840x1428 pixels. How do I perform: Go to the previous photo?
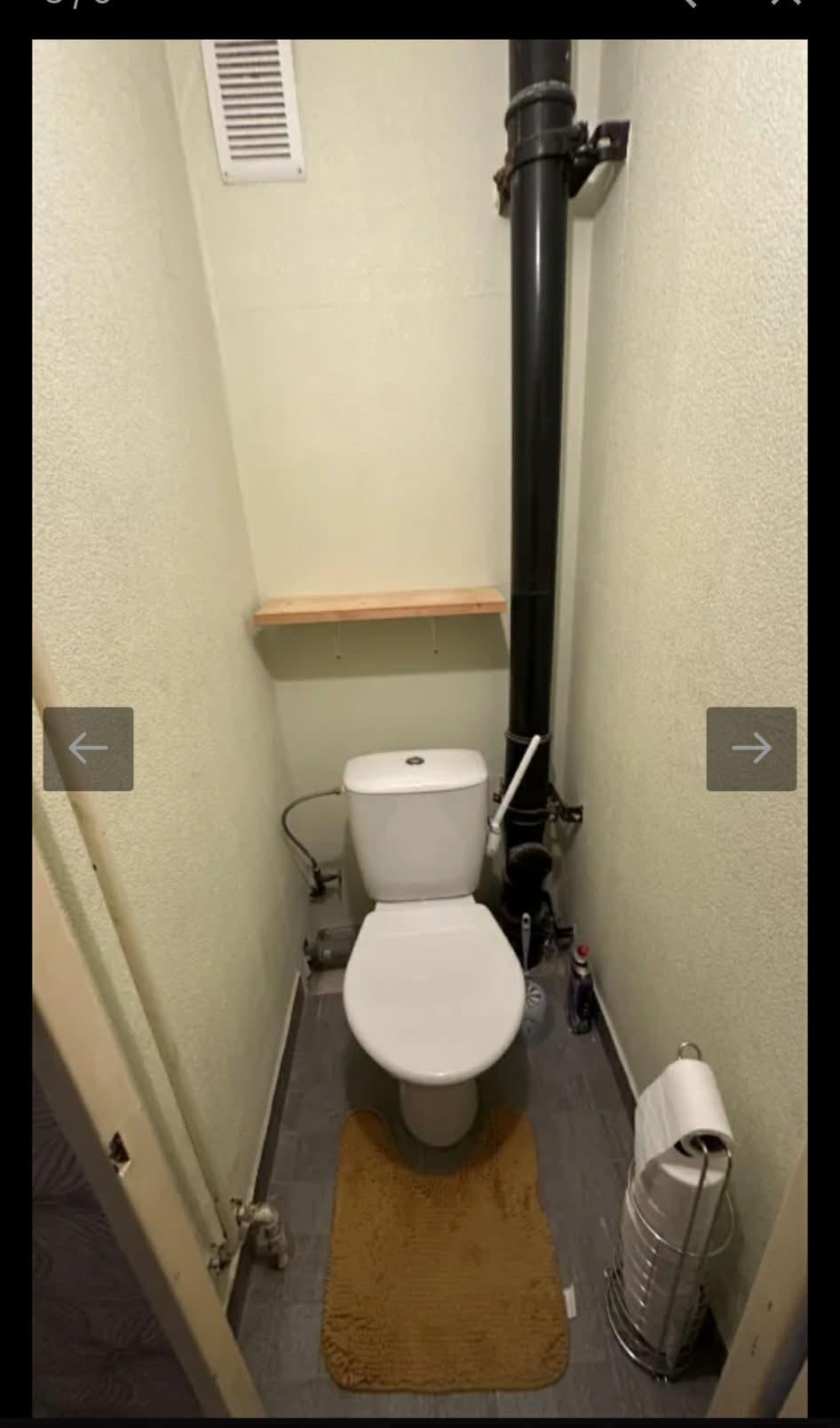click(x=88, y=749)
